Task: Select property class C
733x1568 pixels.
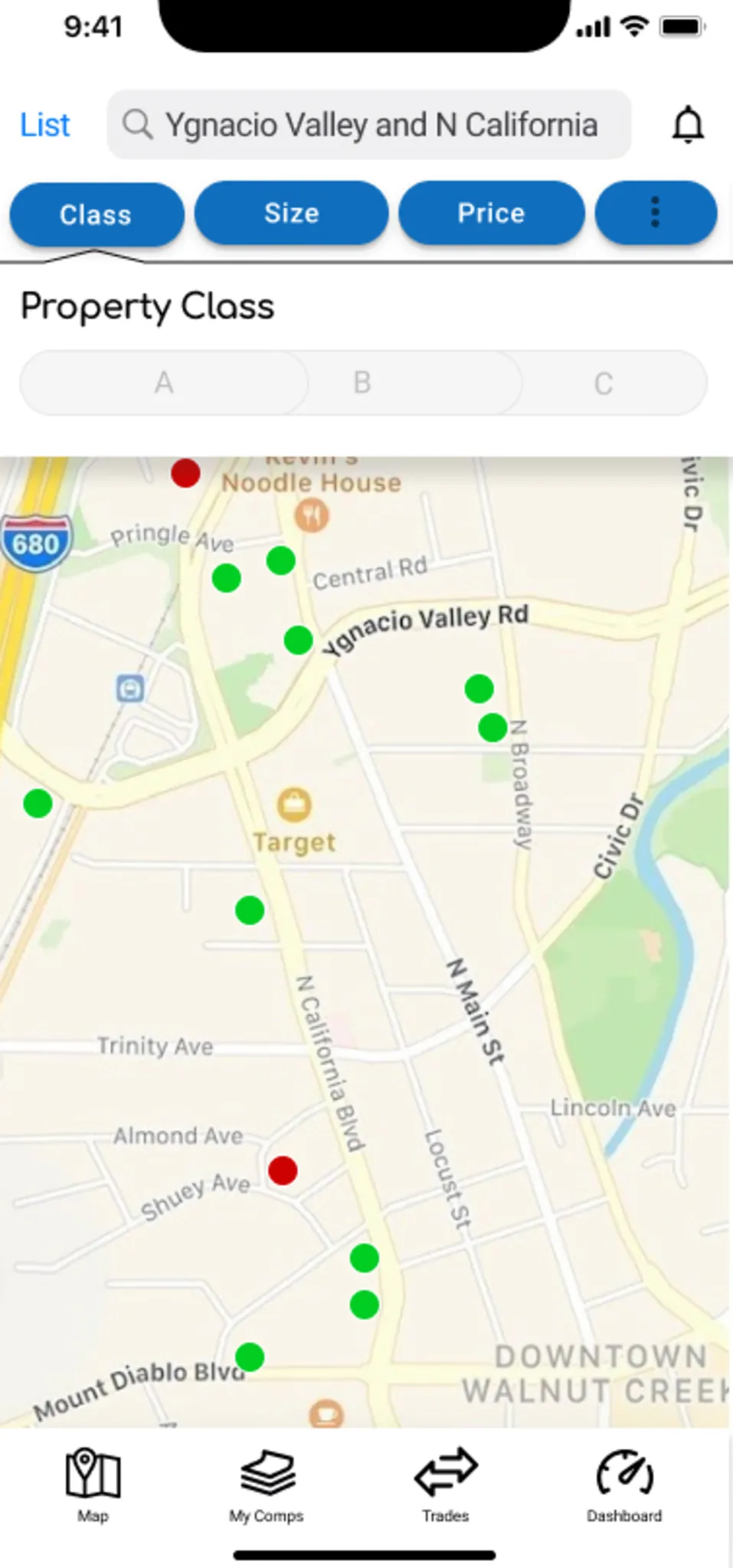Action: pos(604,383)
